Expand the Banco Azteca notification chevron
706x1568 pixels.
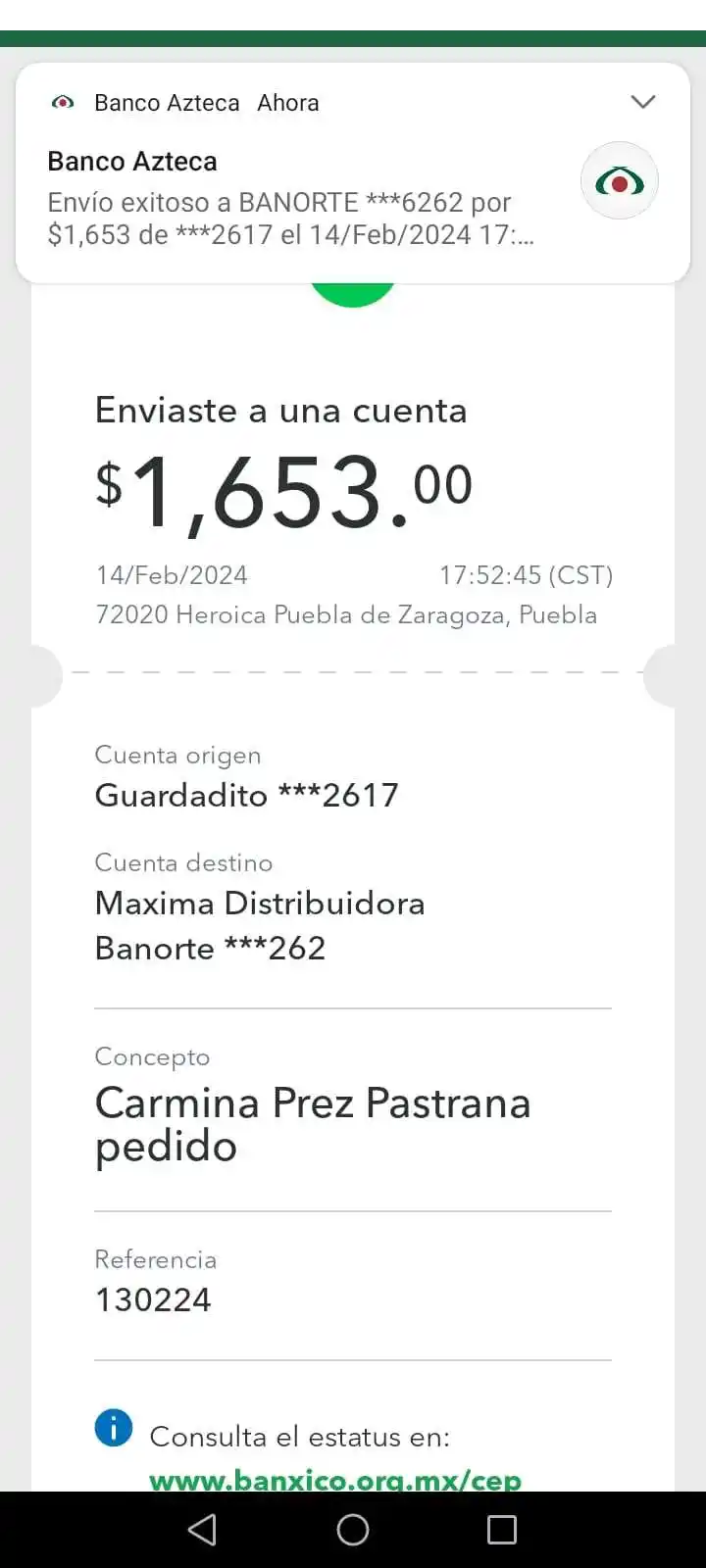(643, 102)
